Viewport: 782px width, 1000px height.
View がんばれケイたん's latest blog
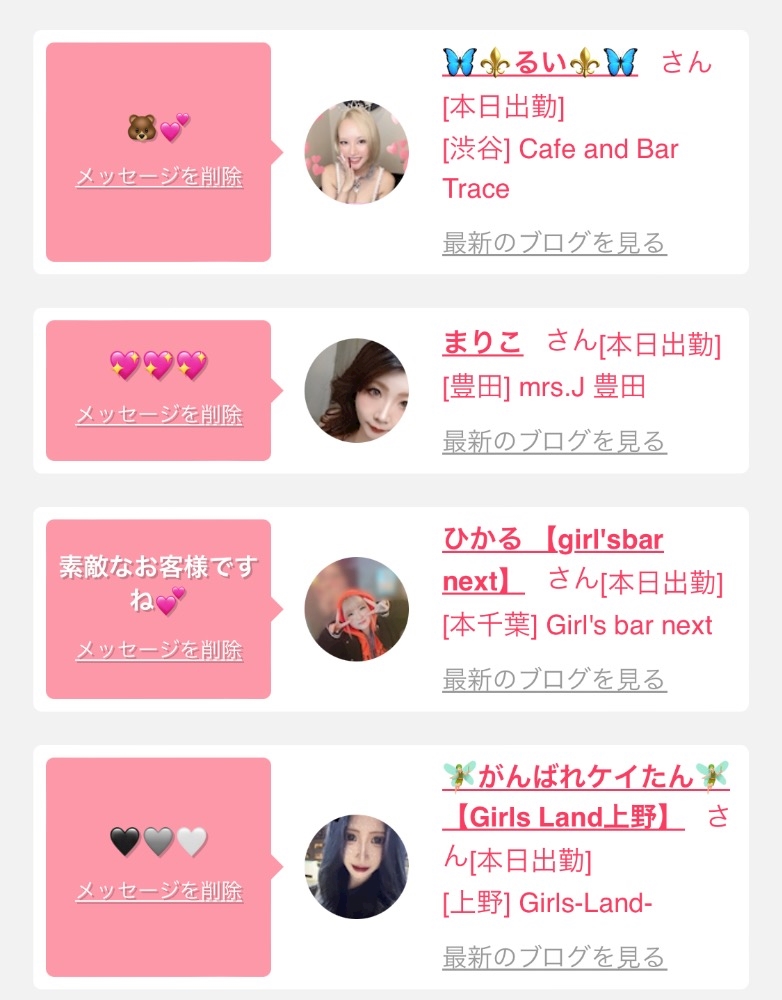click(554, 958)
